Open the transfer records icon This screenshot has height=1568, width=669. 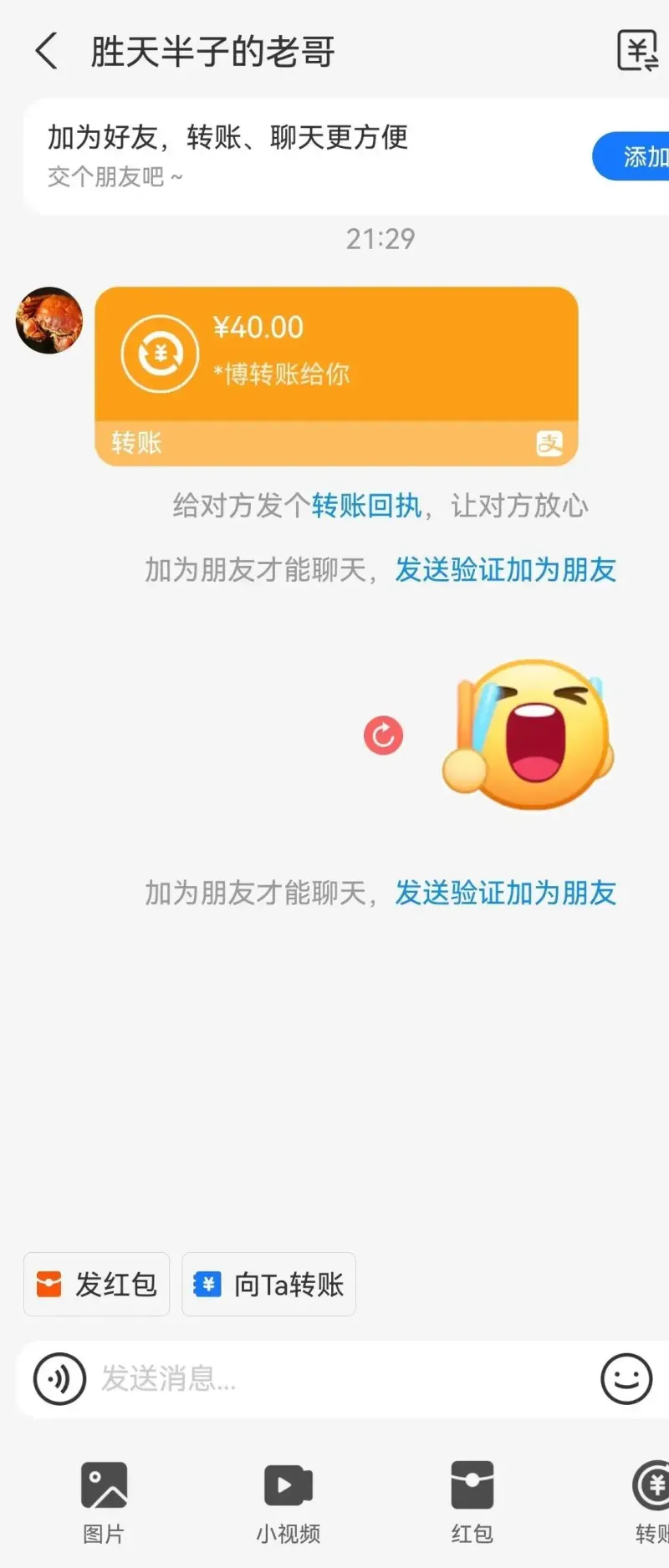point(637,51)
